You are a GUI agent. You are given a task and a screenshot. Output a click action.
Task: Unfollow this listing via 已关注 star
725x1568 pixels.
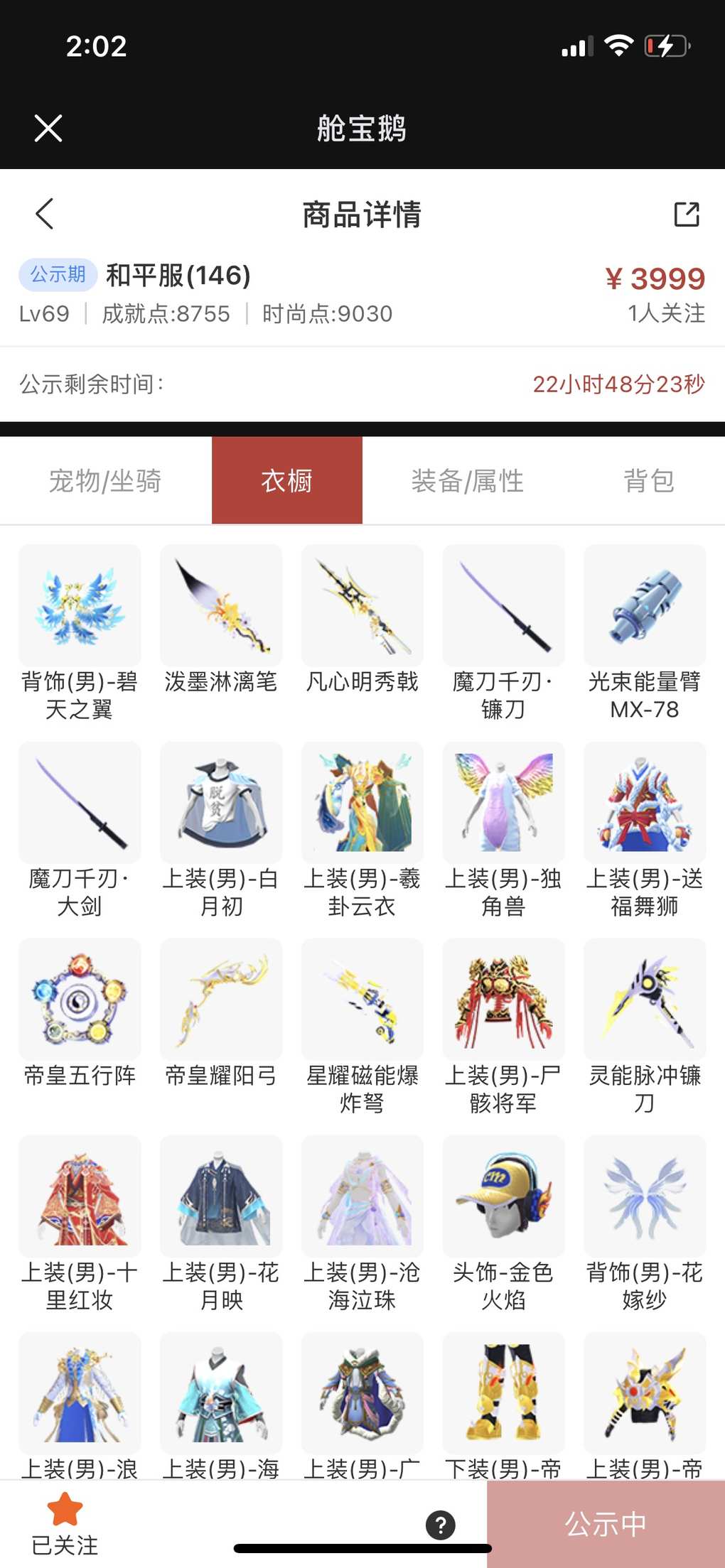pyautogui.click(x=65, y=1523)
